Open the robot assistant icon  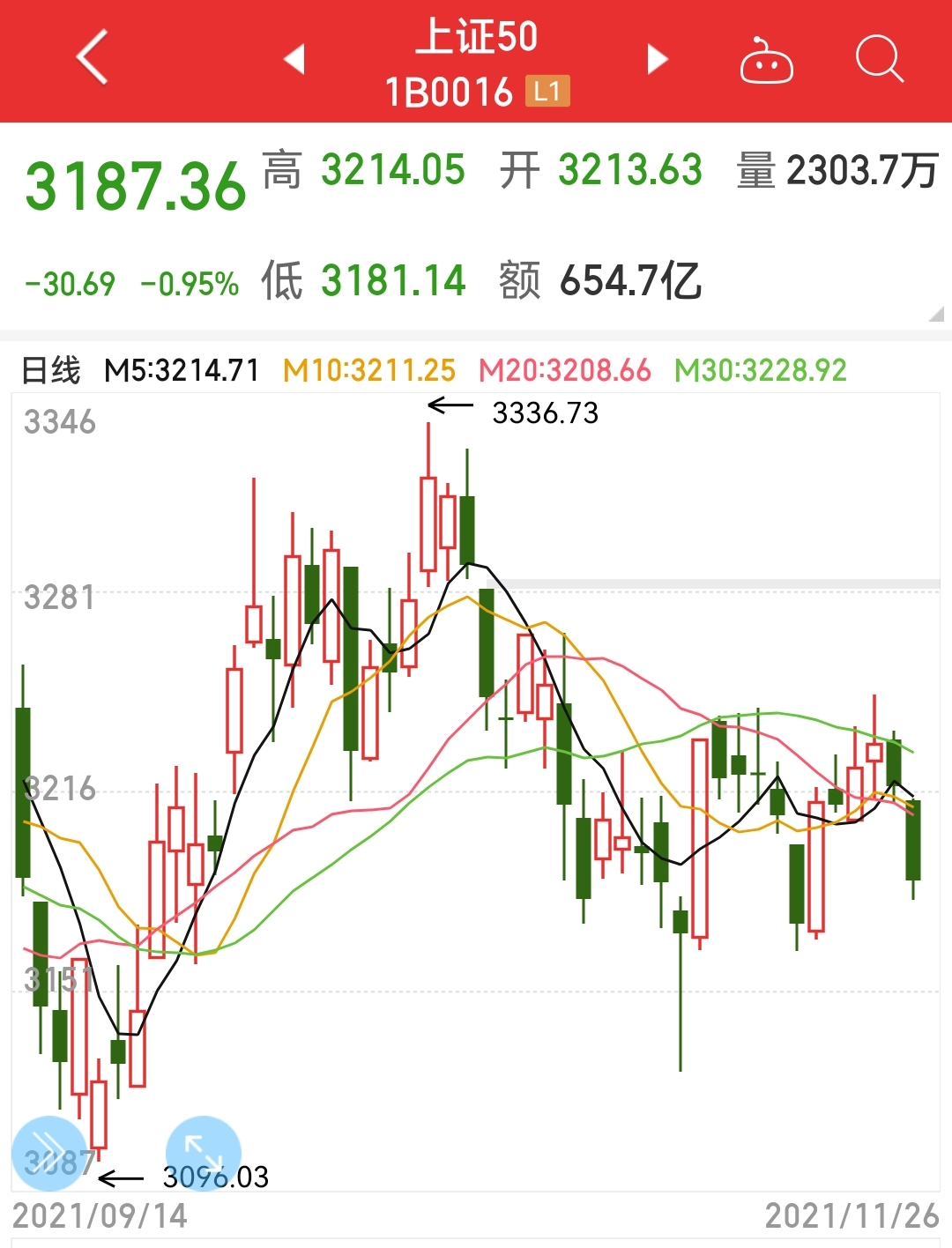click(x=765, y=62)
